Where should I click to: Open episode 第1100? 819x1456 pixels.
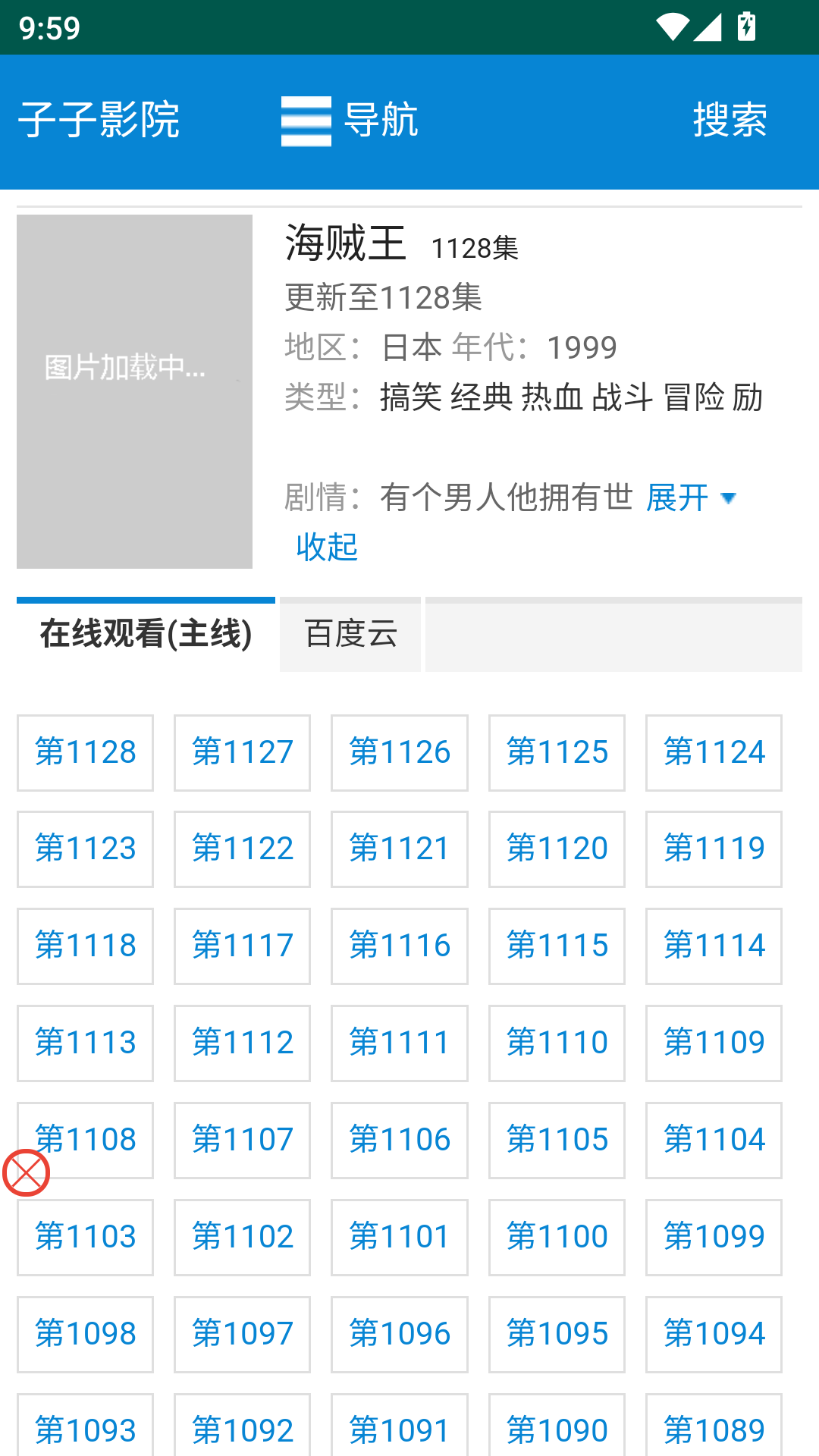tap(557, 1237)
